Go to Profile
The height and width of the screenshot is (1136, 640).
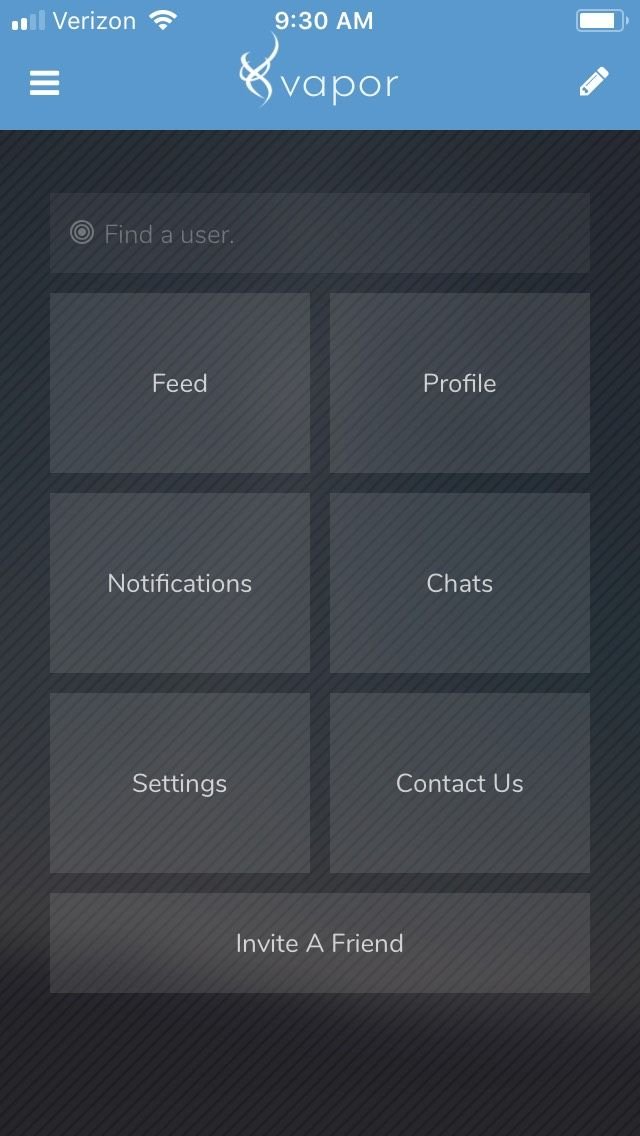pos(460,383)
